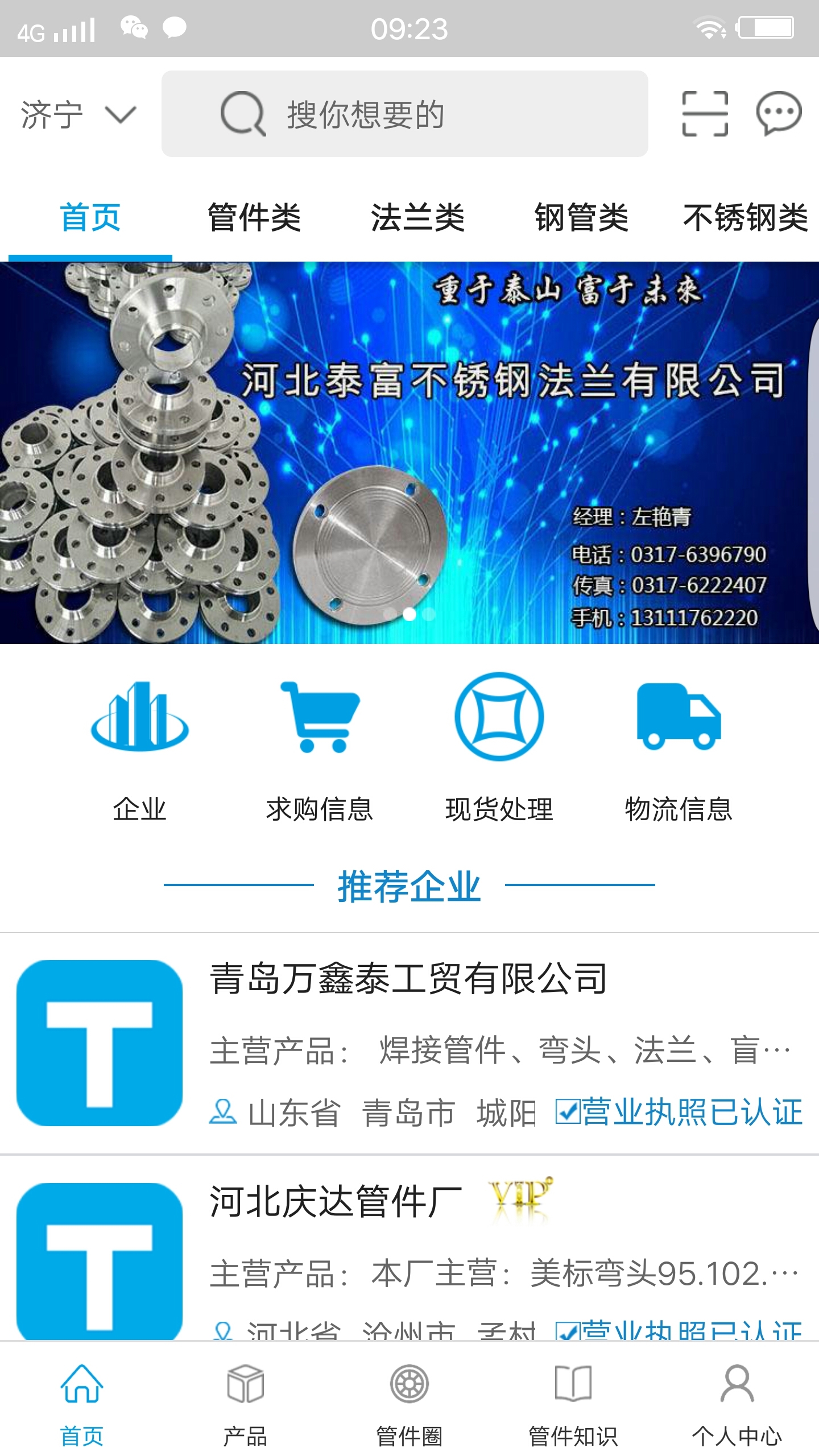Viewport: 819px width, 1456px height.
Task: Select the 不锈钢类 tab
Action: pyautogui.click(x=745, y=218)
